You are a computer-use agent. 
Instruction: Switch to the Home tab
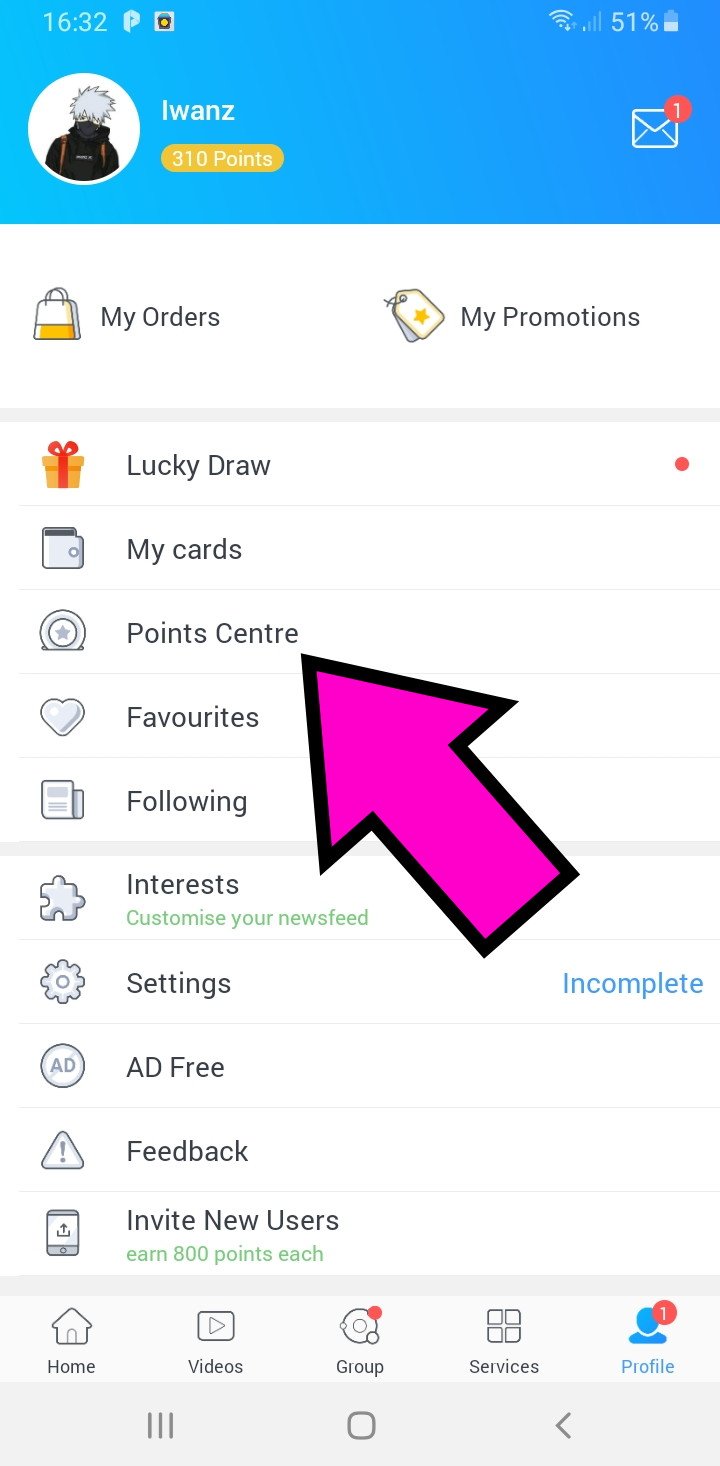point(71,1340)
